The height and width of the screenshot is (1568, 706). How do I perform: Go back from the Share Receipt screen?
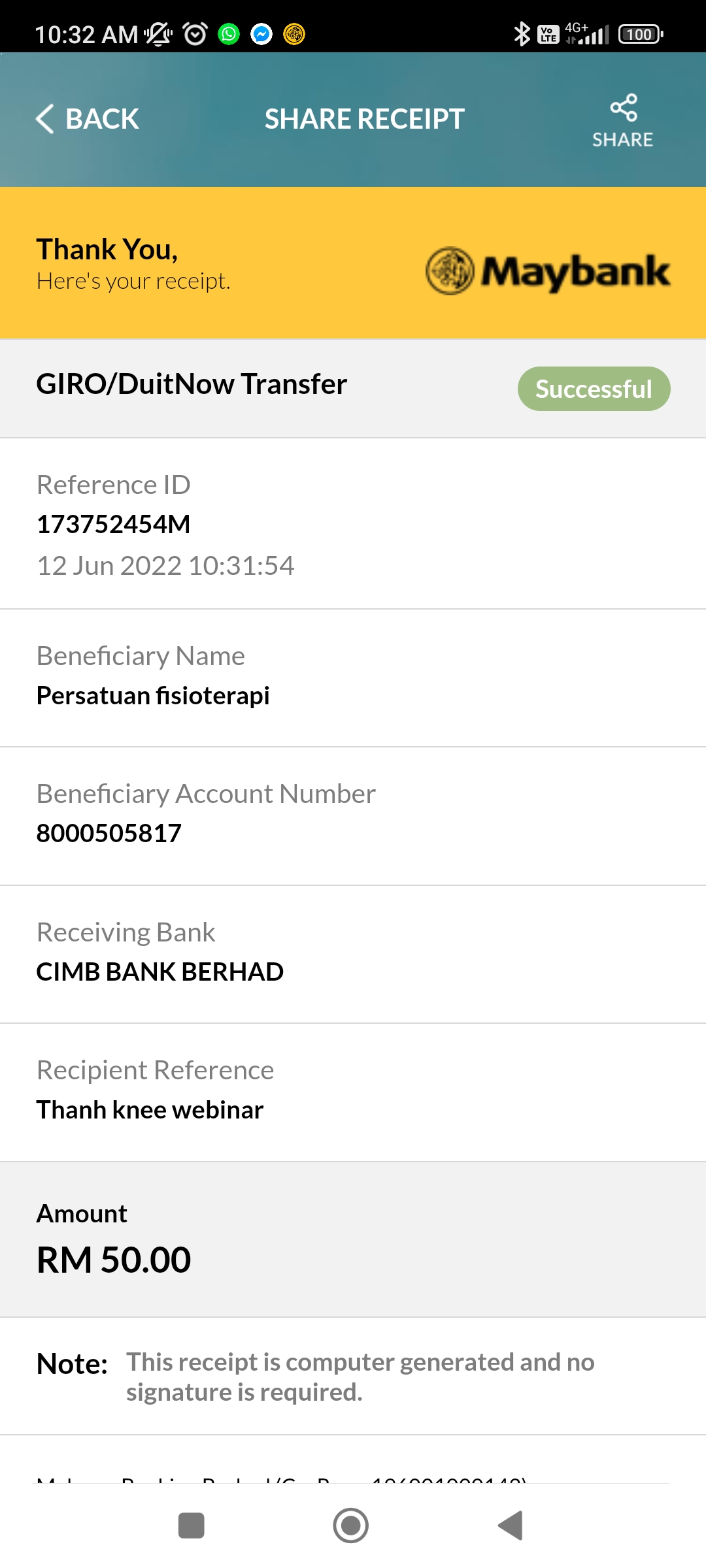point(87,119)
